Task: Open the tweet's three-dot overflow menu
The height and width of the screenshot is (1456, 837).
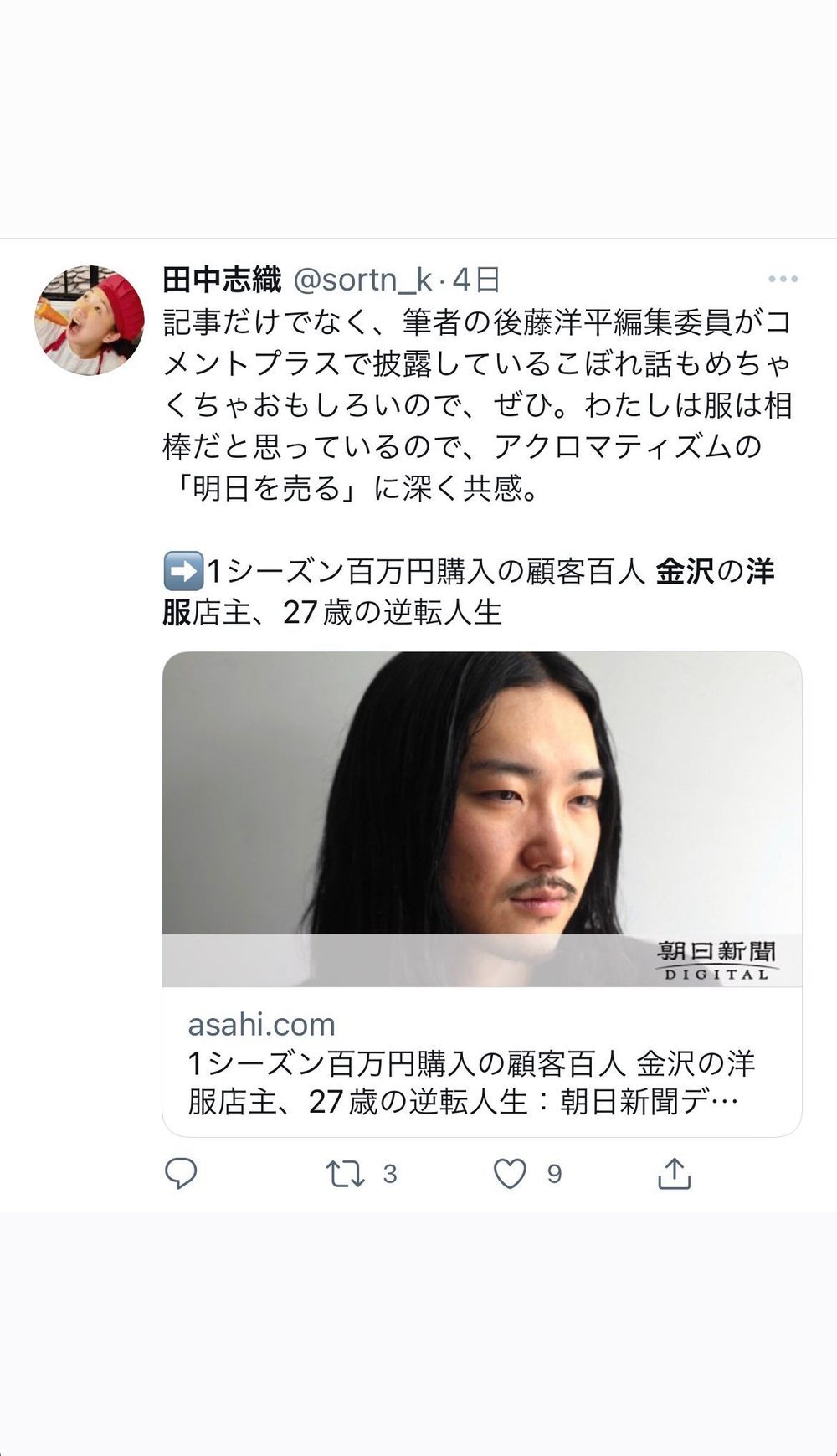Action: point(783,279)
